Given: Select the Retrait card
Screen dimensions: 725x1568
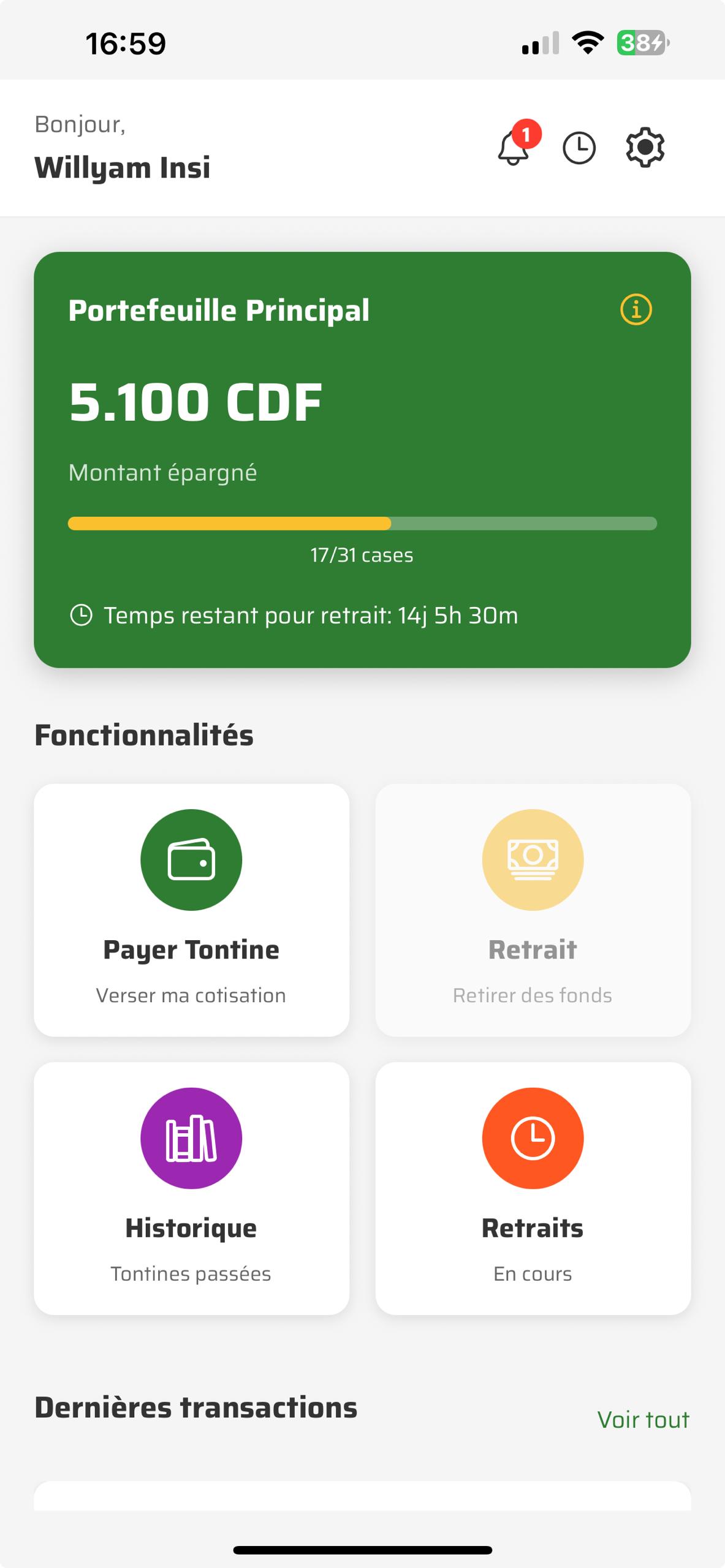Looking at the screenshot, I should [x=533, y=910].
